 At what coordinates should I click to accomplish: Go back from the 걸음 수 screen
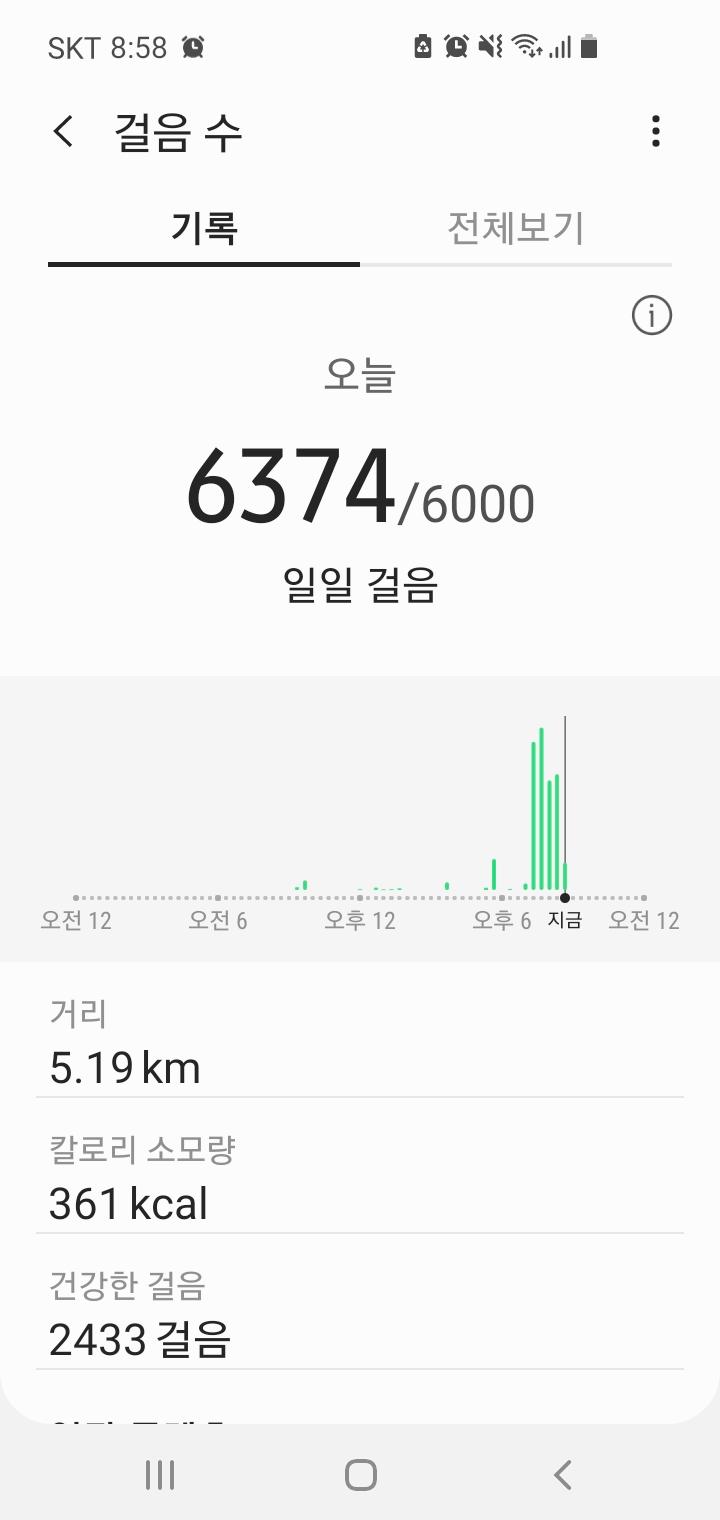[64, 132]
